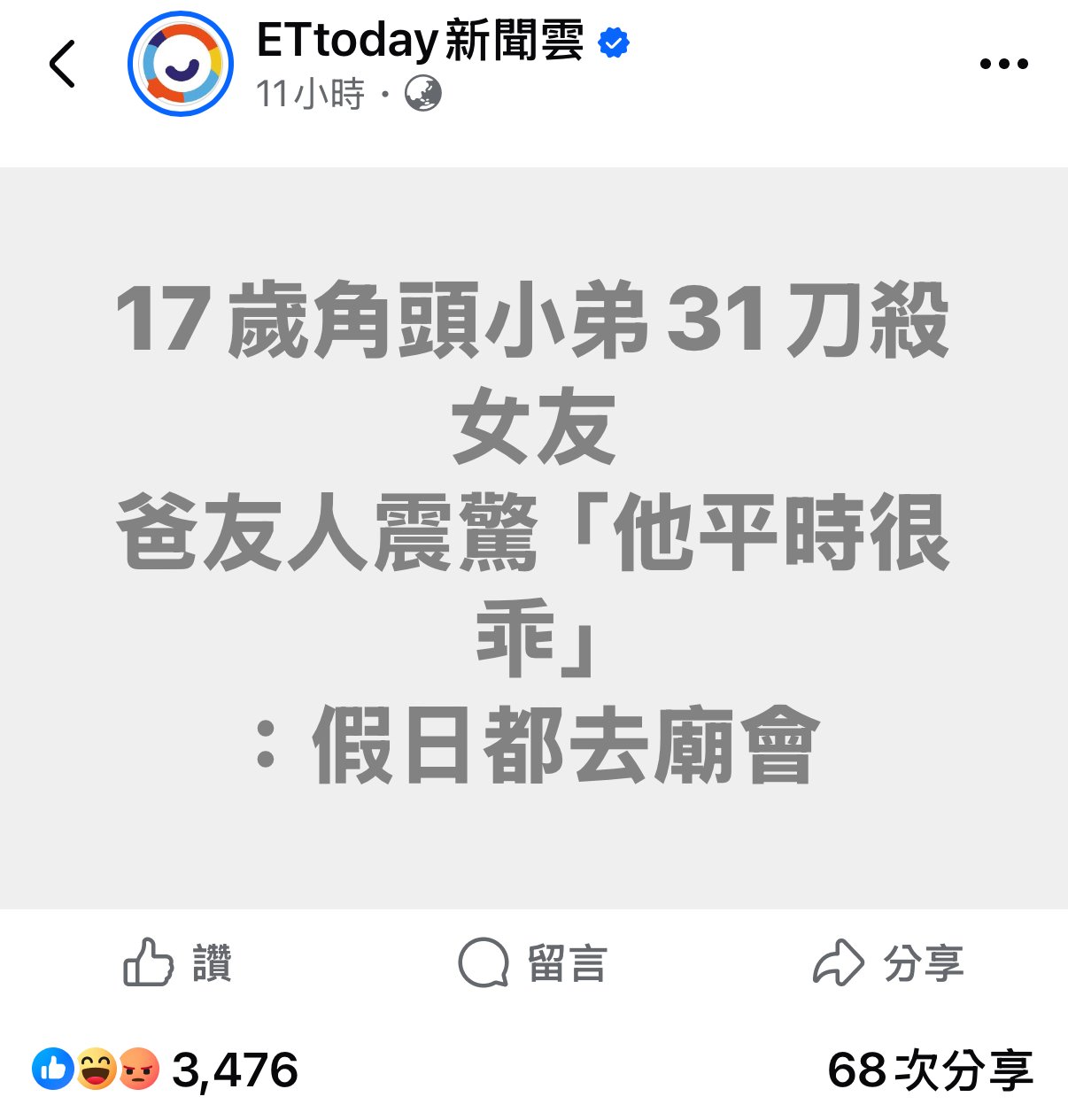Go back using the arrow
This screenshot has height=1120, width=1068.
tap(62, 64)
